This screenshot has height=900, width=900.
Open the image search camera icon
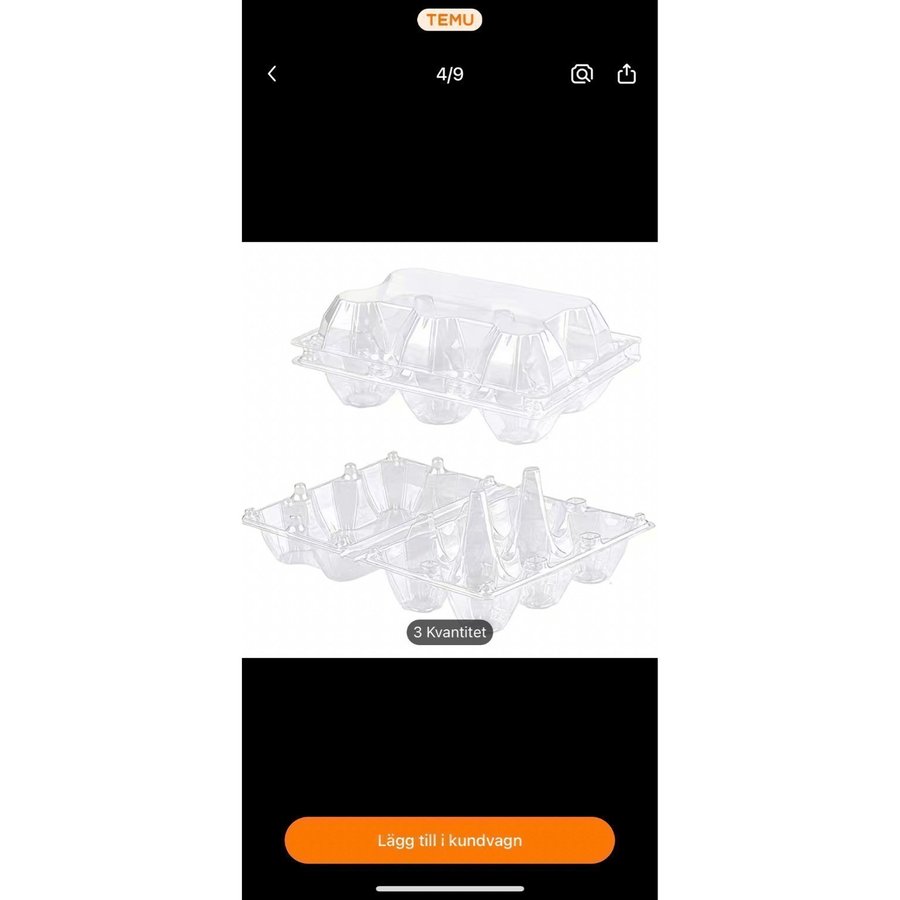(582, 74)
